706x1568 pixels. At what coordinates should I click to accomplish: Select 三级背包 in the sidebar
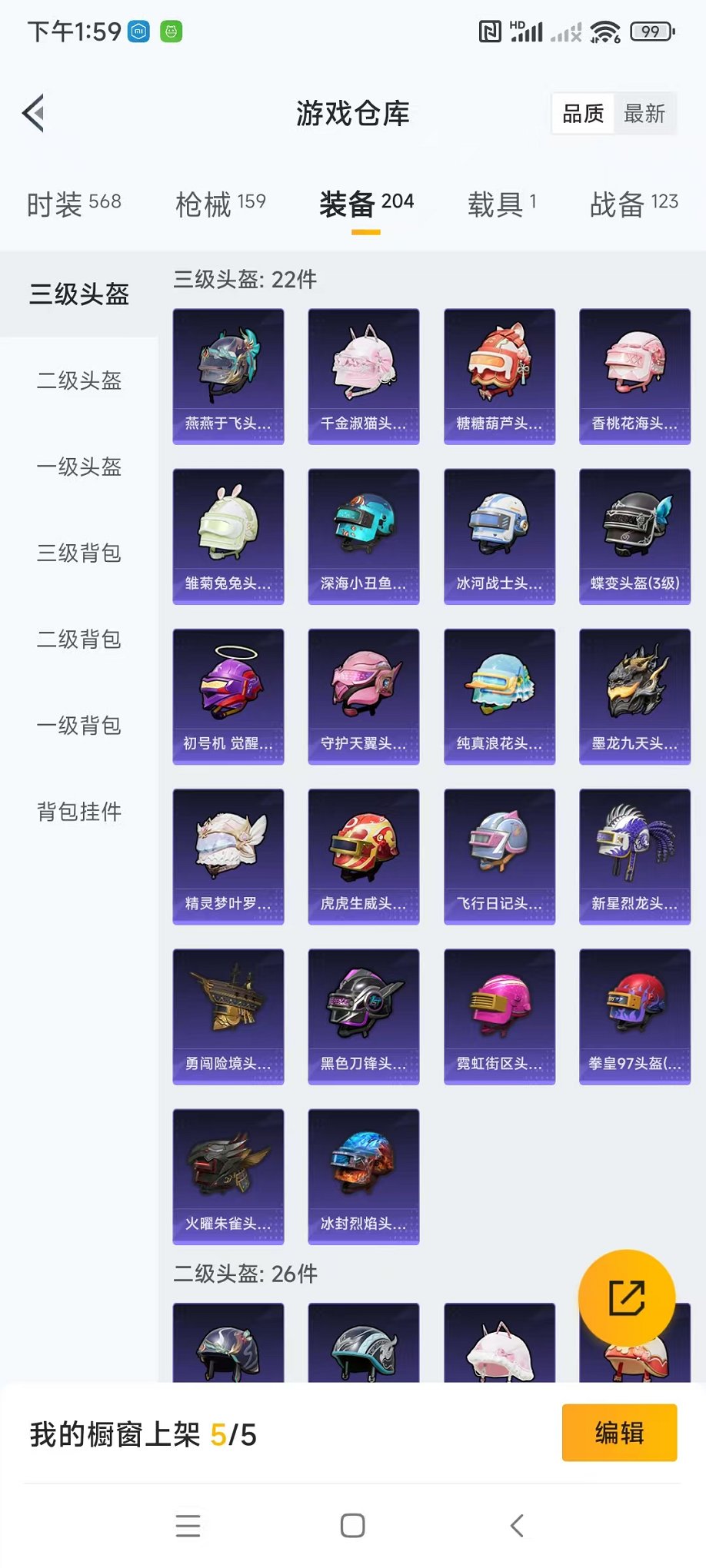pyautogui.click(x=79, y=553)
